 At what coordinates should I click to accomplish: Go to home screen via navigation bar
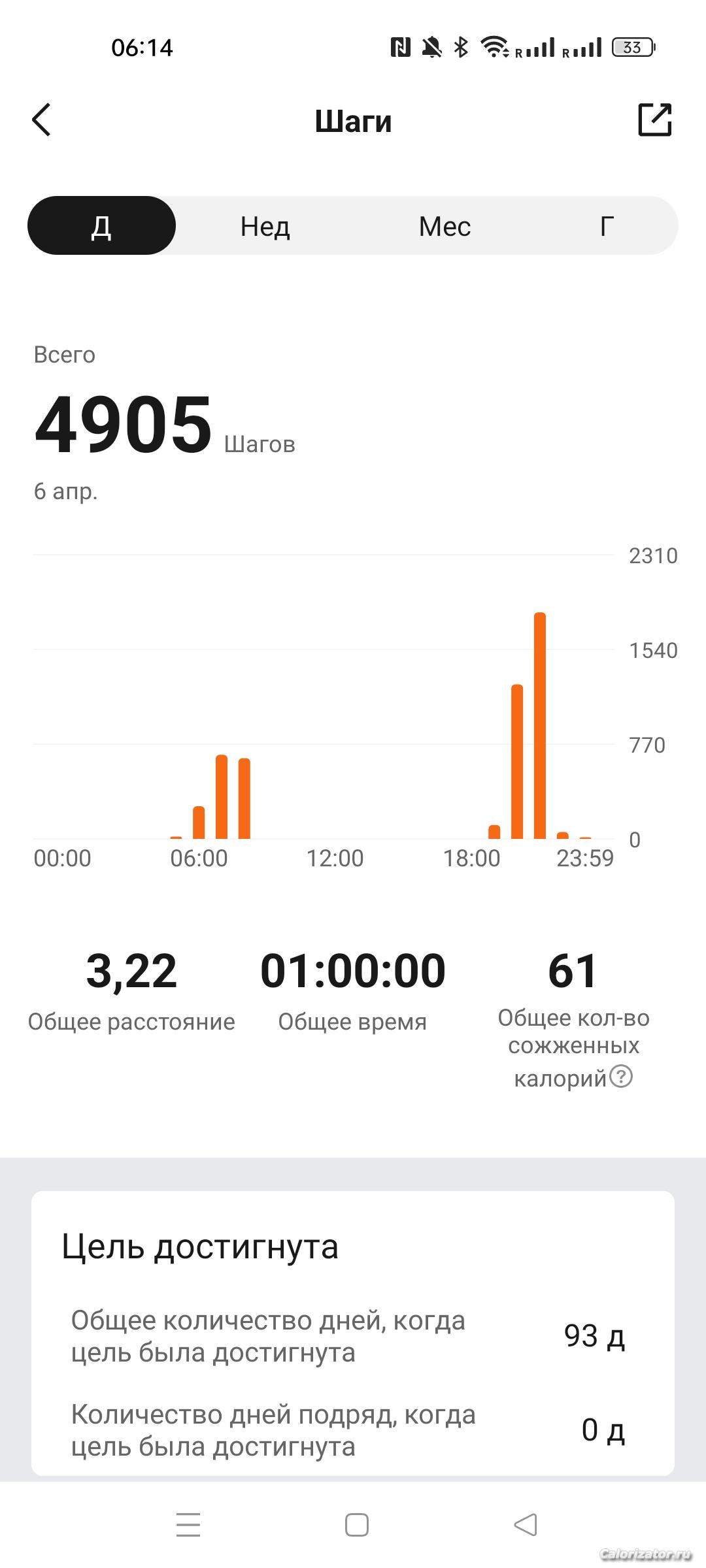356,1524
